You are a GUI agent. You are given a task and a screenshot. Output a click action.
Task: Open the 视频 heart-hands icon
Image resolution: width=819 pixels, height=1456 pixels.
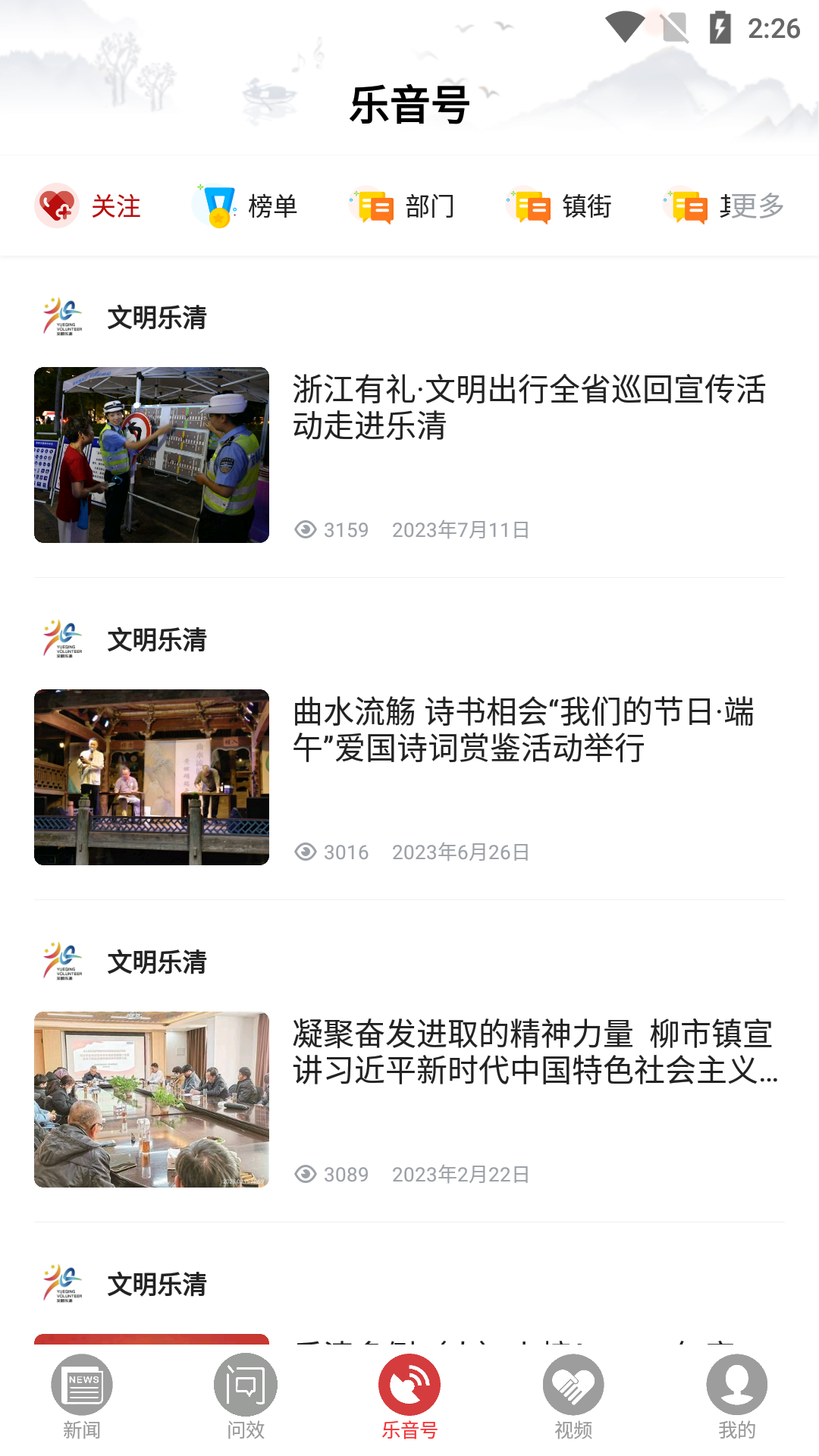click(573, 1385)
